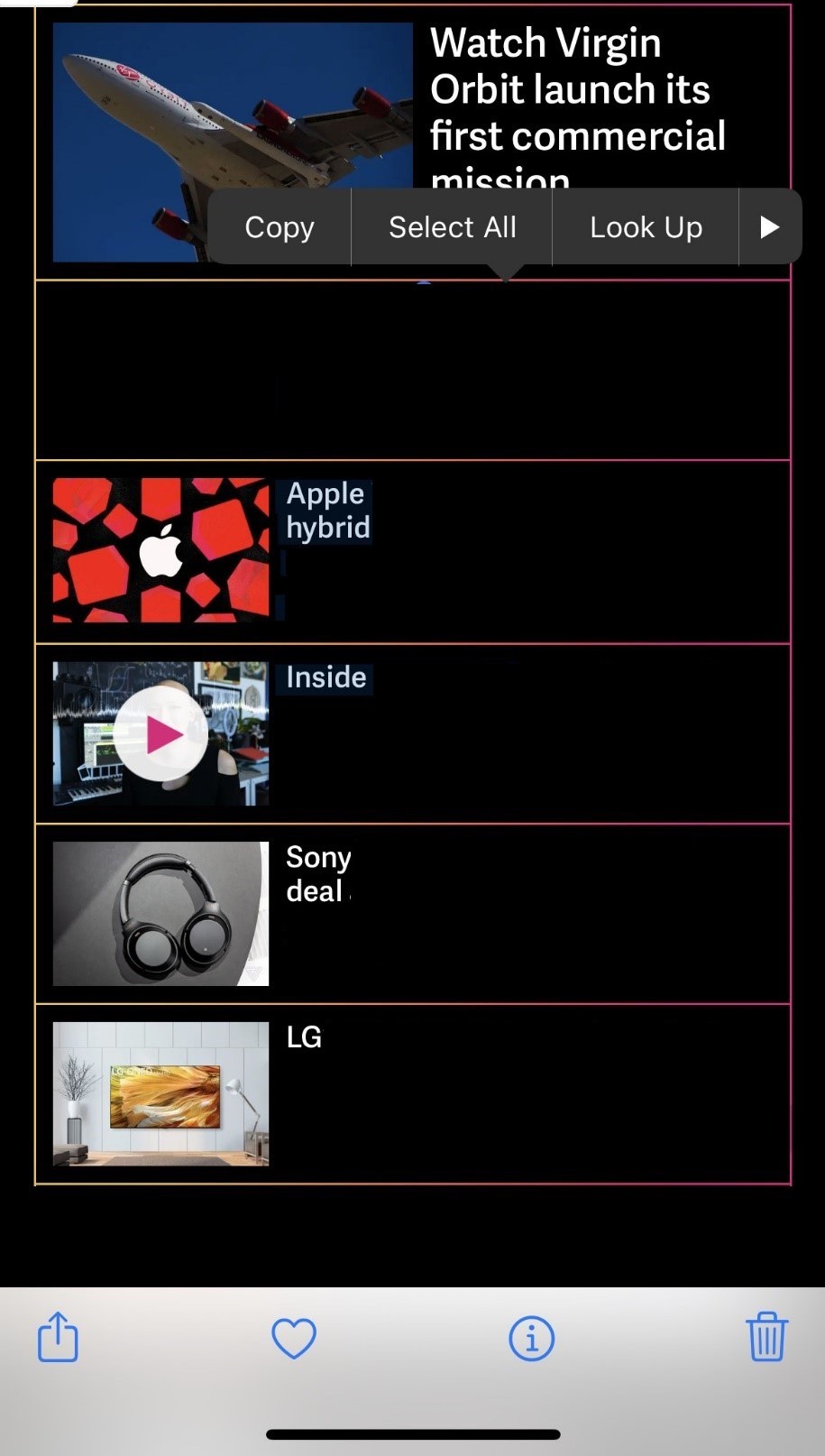Copy the selected text
The height and width of the screenshot is (1456, 825).
click(x=280, y=227)
